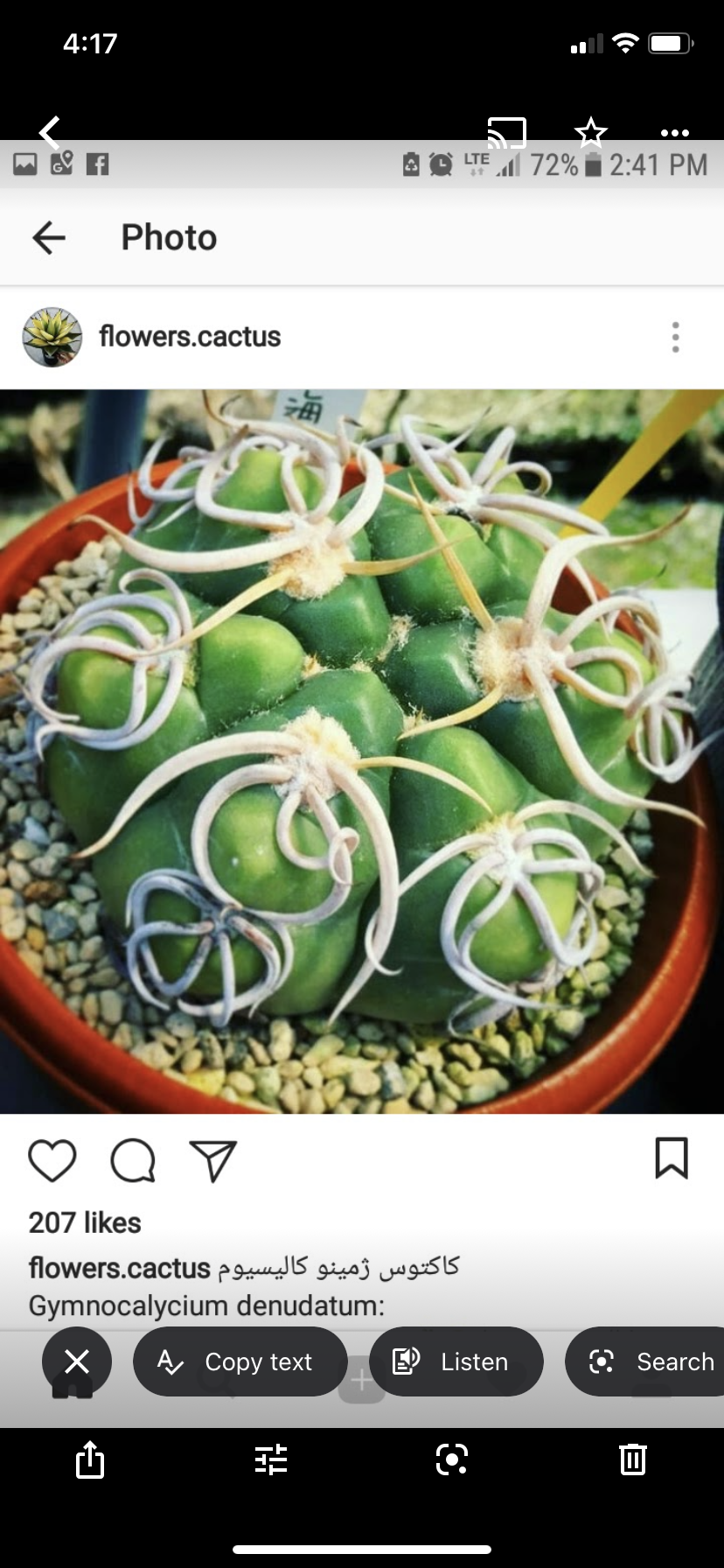The width and height of the screenshot is (724, 1568).
Task: Delete this photo with trash icon
Action: click(x=632, y=1459)
